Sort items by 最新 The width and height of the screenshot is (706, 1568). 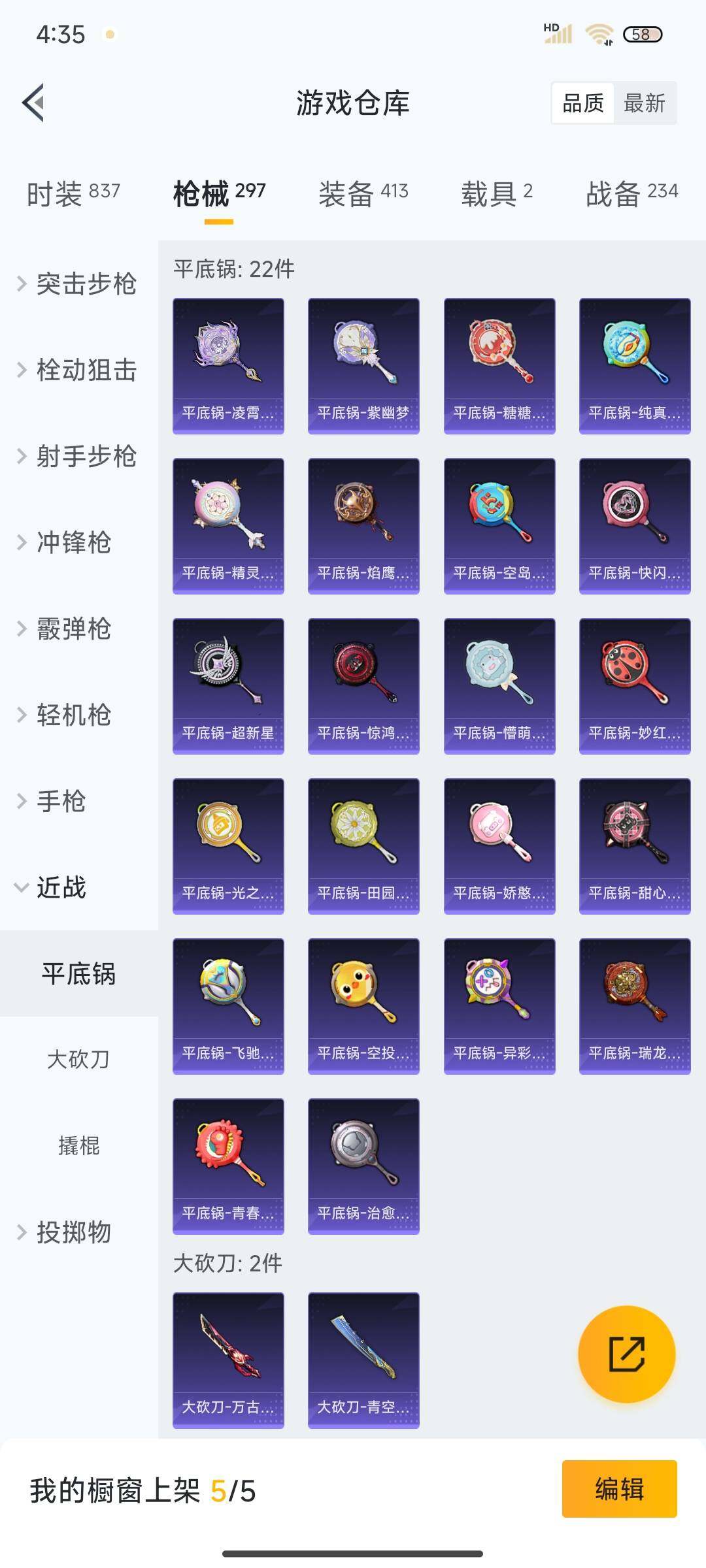644,103
